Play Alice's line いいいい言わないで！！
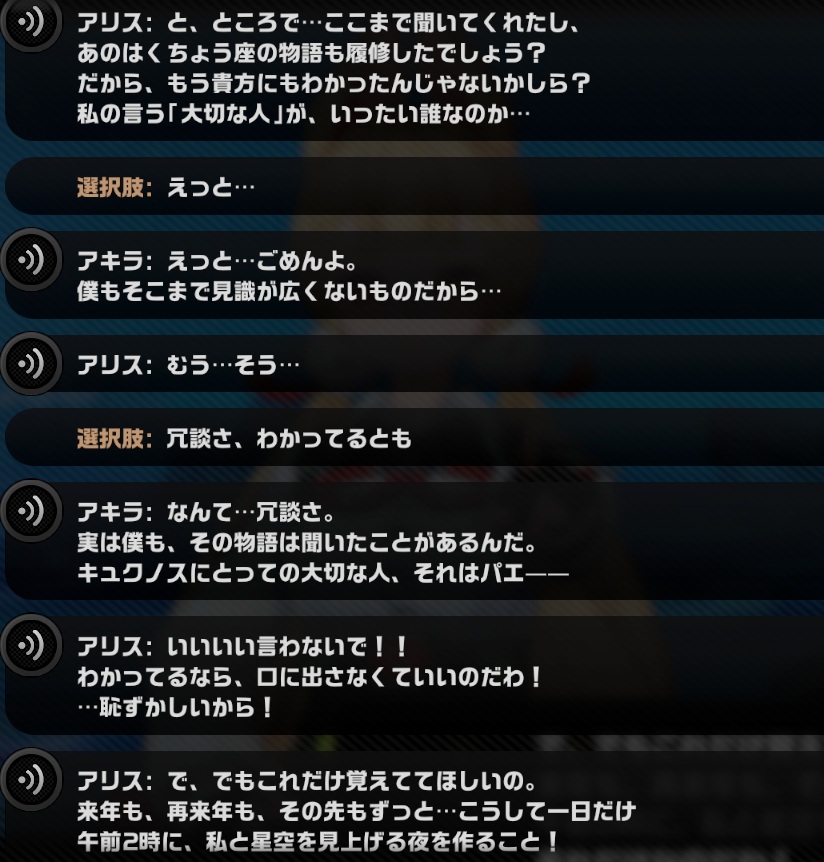Viewport: 824px width, 862px height. click(31, 644)
